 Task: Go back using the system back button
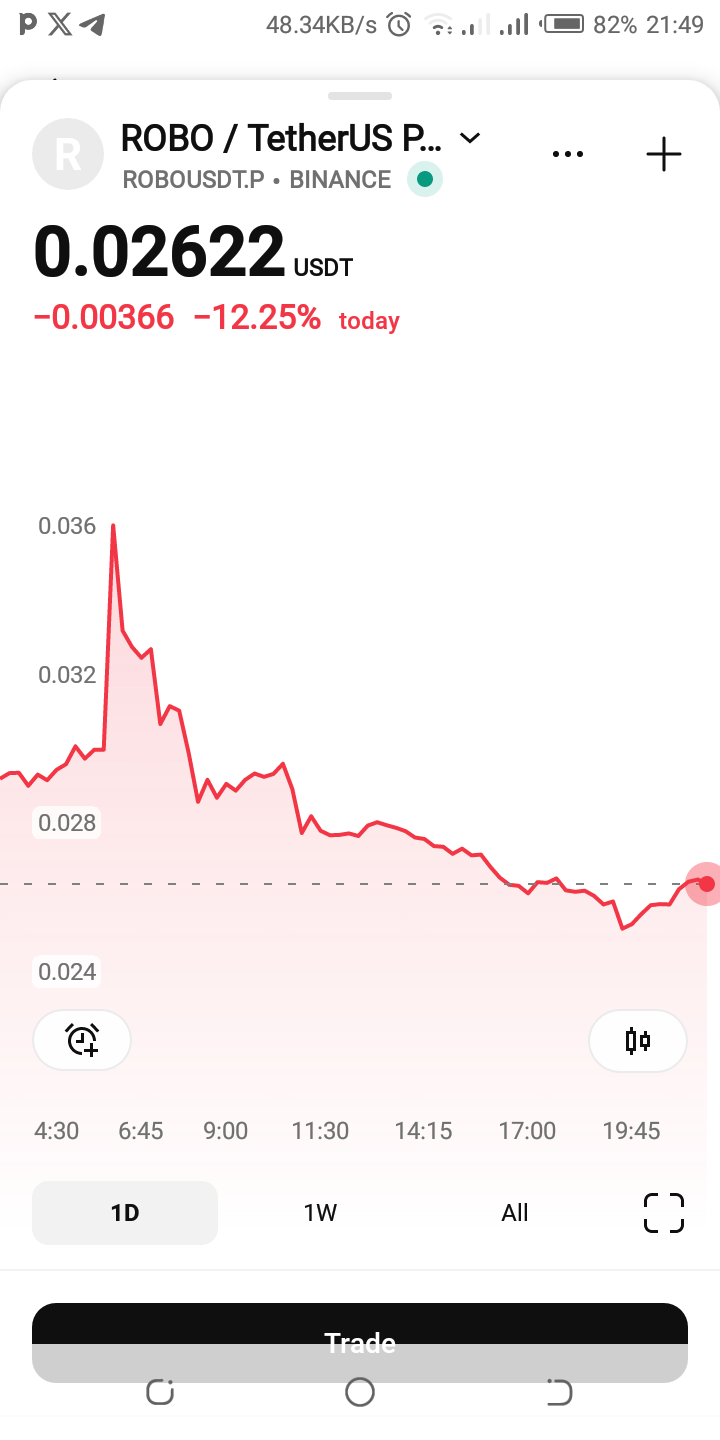point(559,1392)
